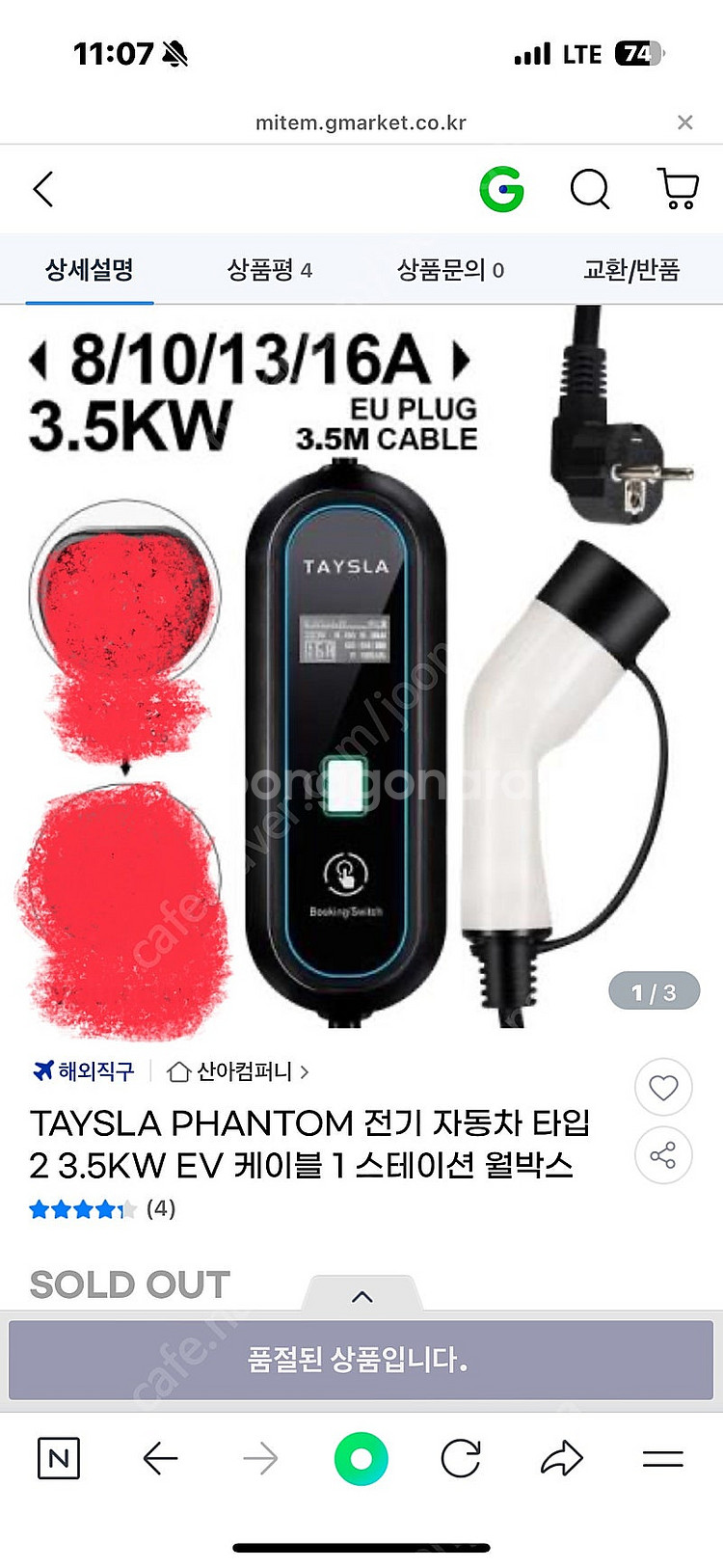The width and height of the screenshot is (723, 1568).
Task: Switch to the 상품문의 tab
Action: pyautogui.click(x=450, y=270)
